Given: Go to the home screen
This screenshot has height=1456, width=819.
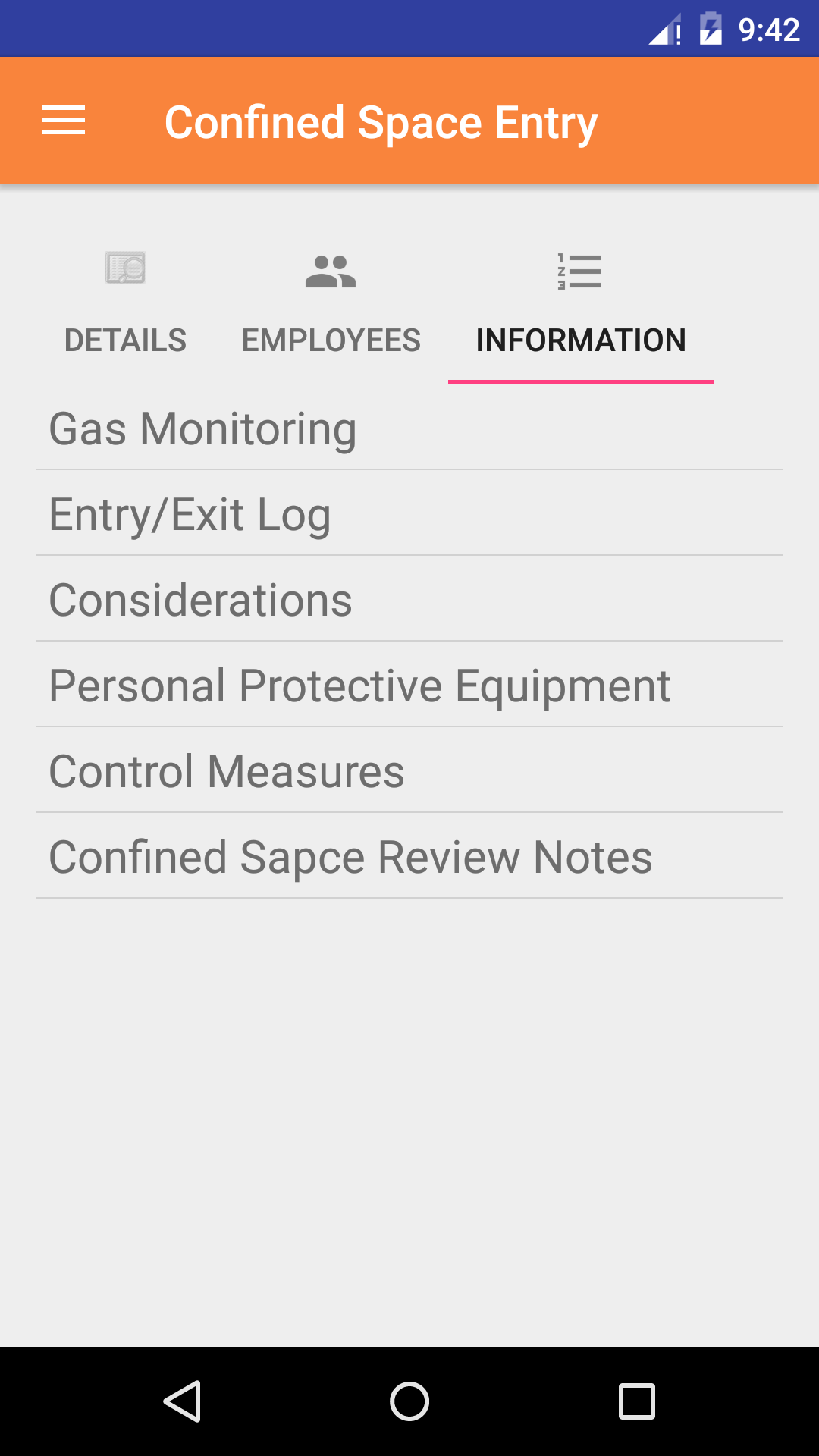Looking at the screenshot, I should coord(409,1401).
